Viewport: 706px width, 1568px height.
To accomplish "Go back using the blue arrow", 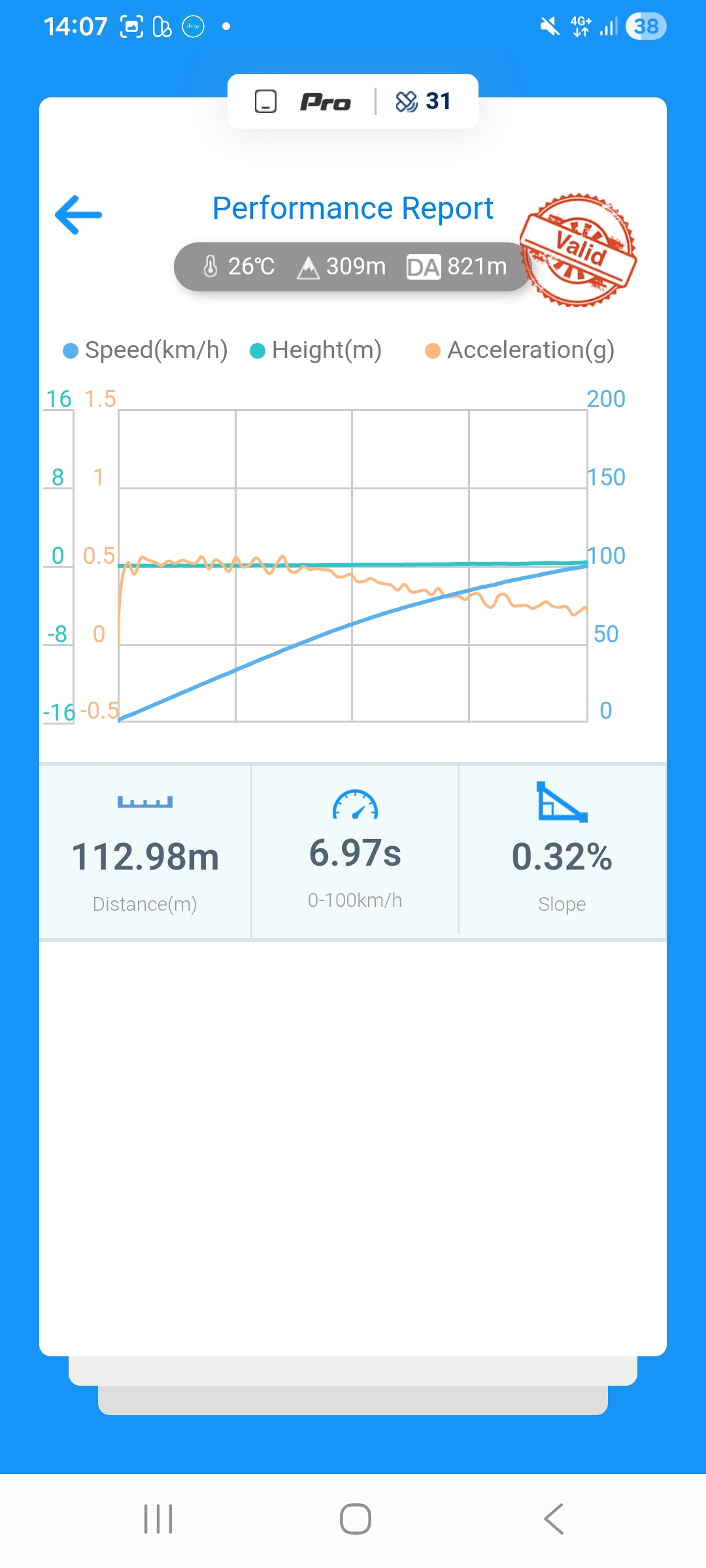I will click(x=78, y=214).
